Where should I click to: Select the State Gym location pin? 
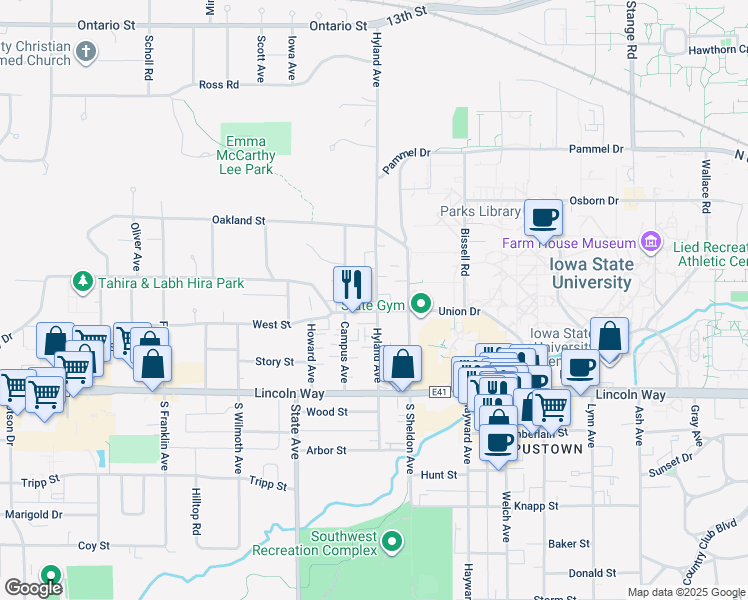pyautogui.click(x=421, y=303)
